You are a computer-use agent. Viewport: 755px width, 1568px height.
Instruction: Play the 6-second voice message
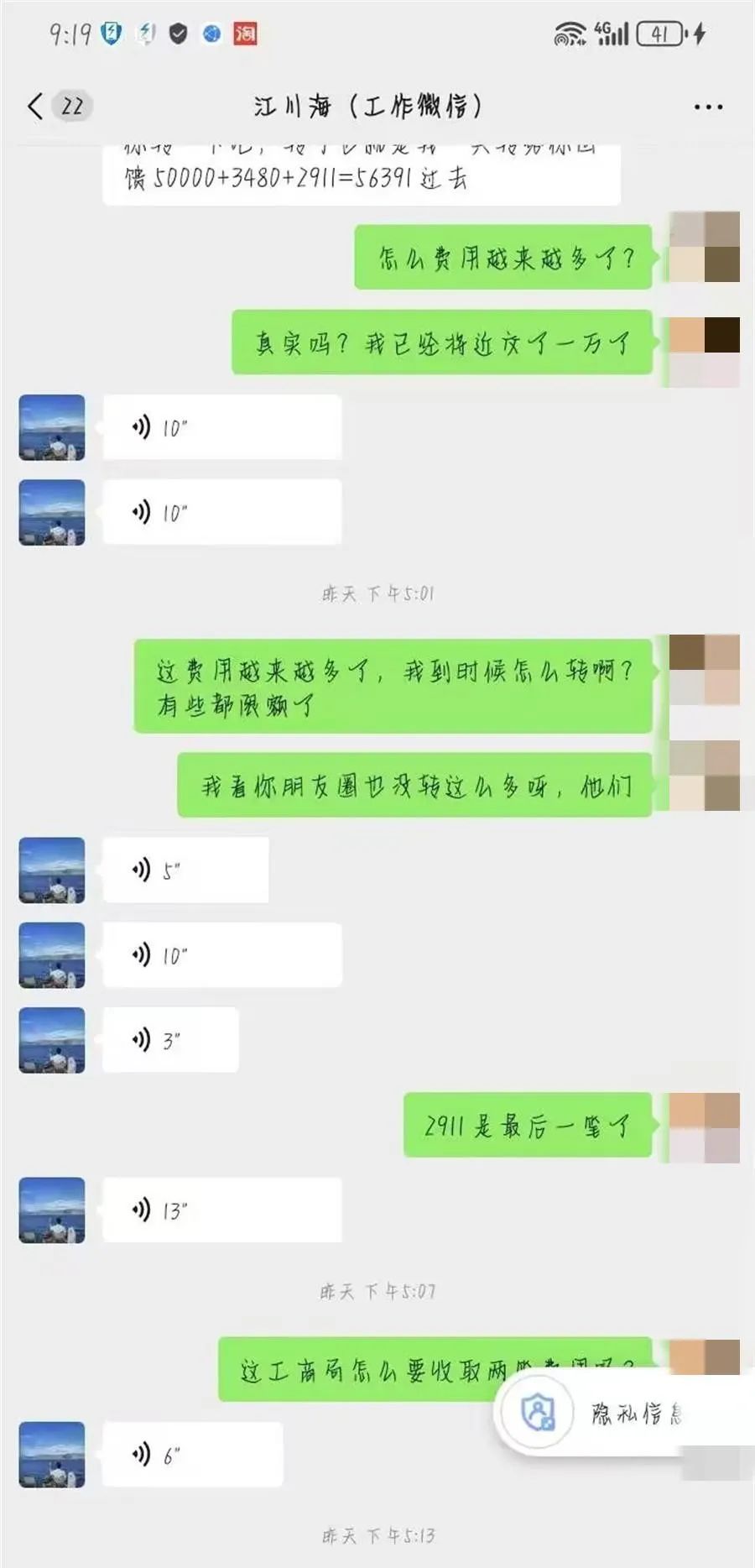coord(192,1455)
